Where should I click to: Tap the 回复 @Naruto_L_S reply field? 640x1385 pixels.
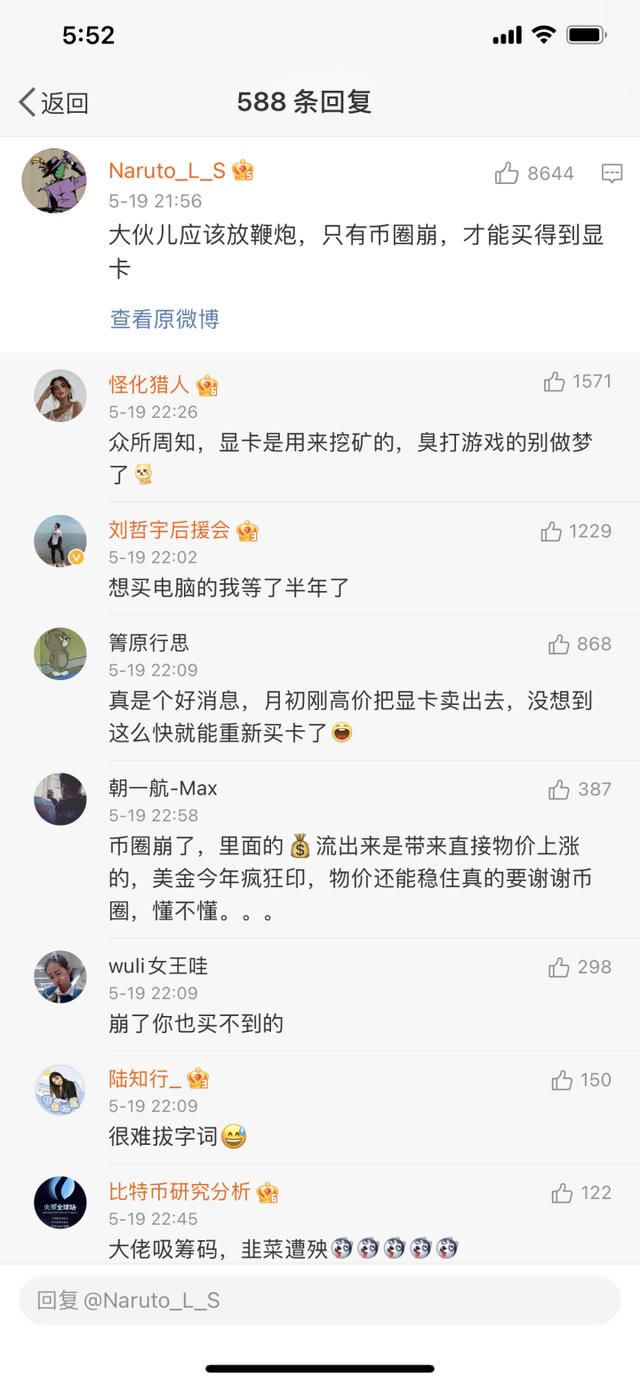319,1300
